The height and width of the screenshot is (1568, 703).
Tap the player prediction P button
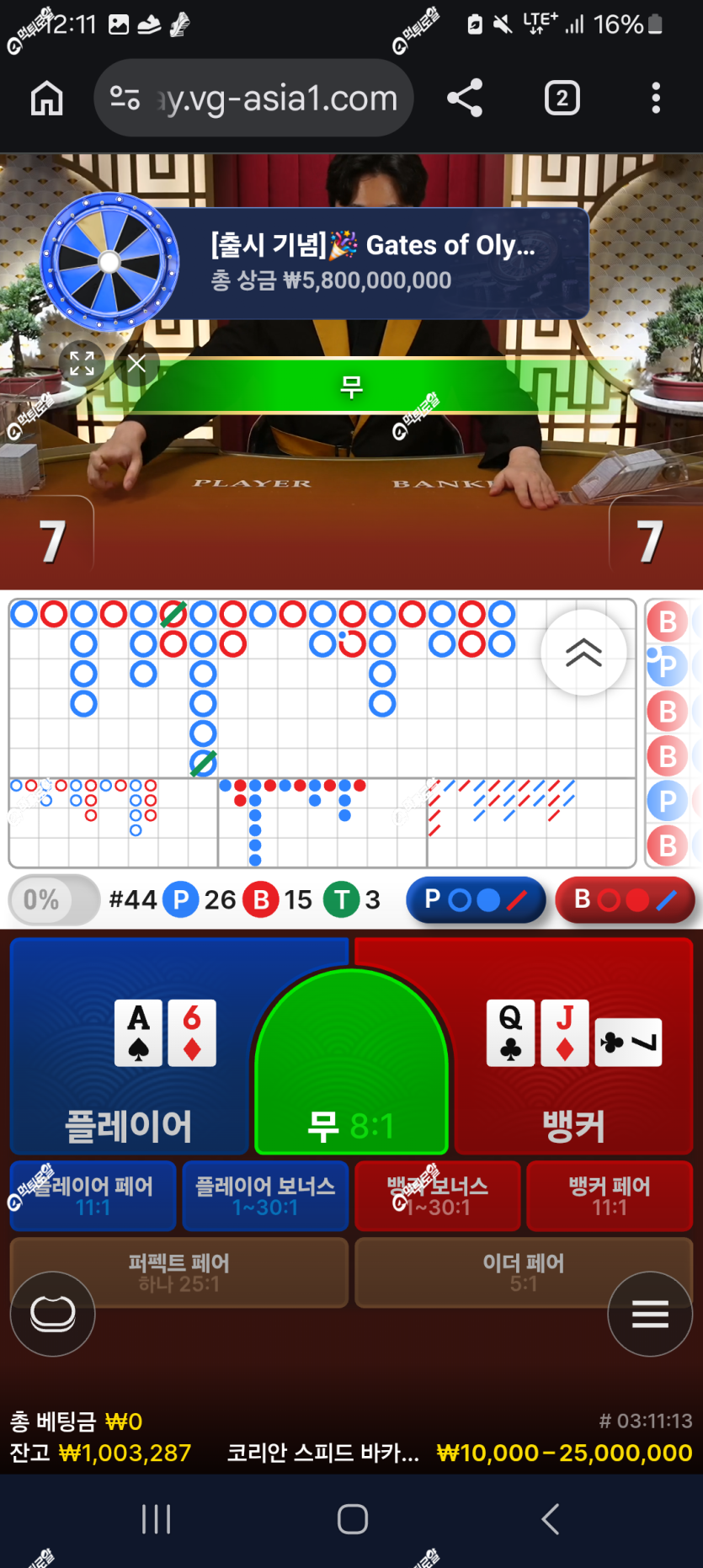click(x=476, y=900)
